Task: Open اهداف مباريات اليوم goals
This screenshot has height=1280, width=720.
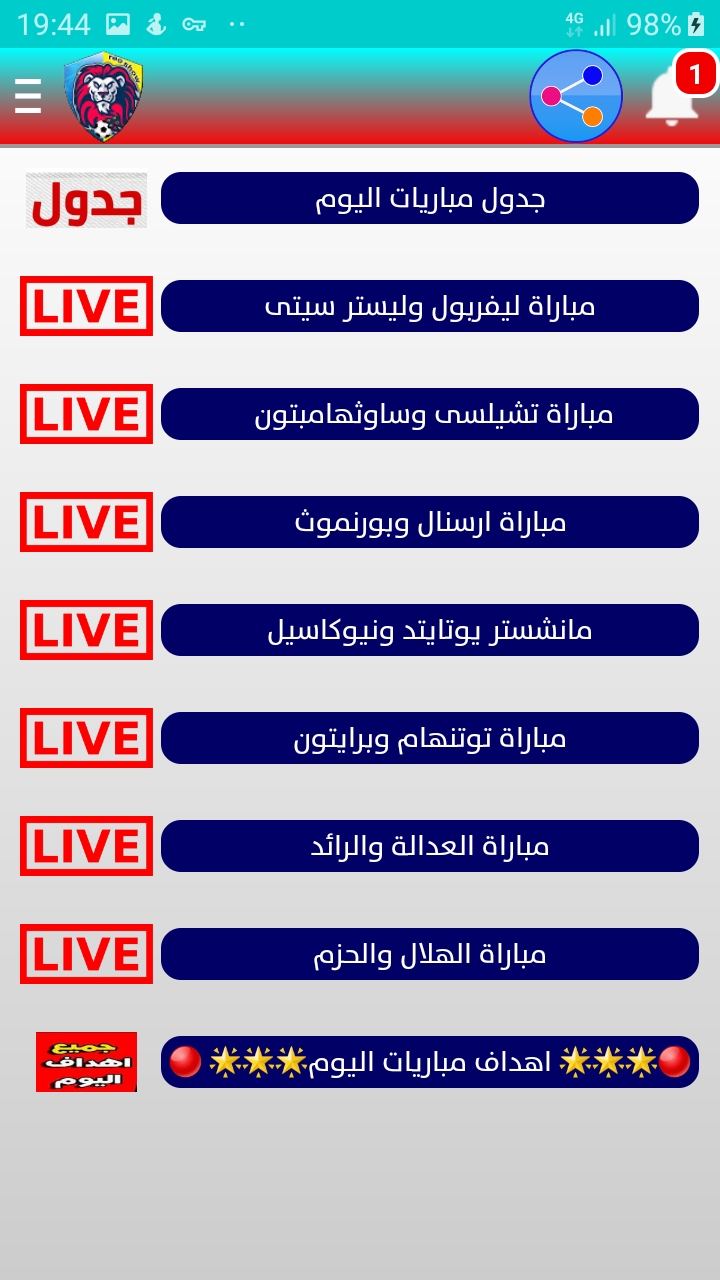Action: pyautogui.click(x=430, y=1062)
